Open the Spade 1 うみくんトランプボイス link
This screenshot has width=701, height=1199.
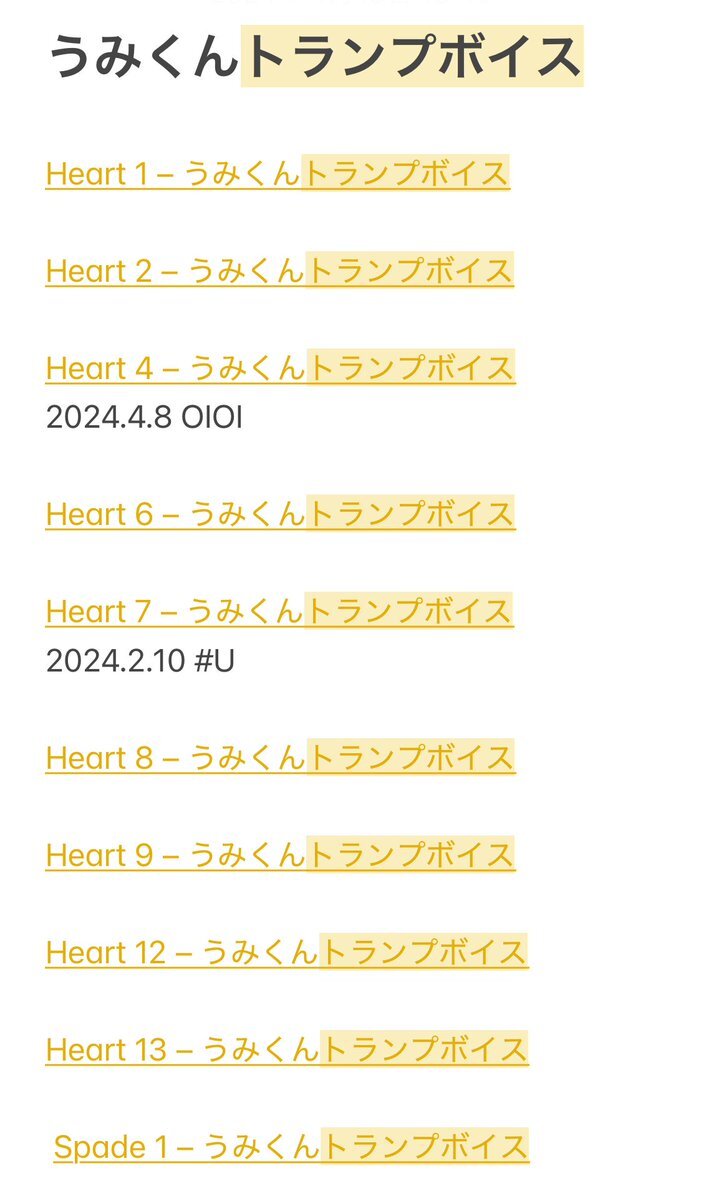(x=291, y=1146)
